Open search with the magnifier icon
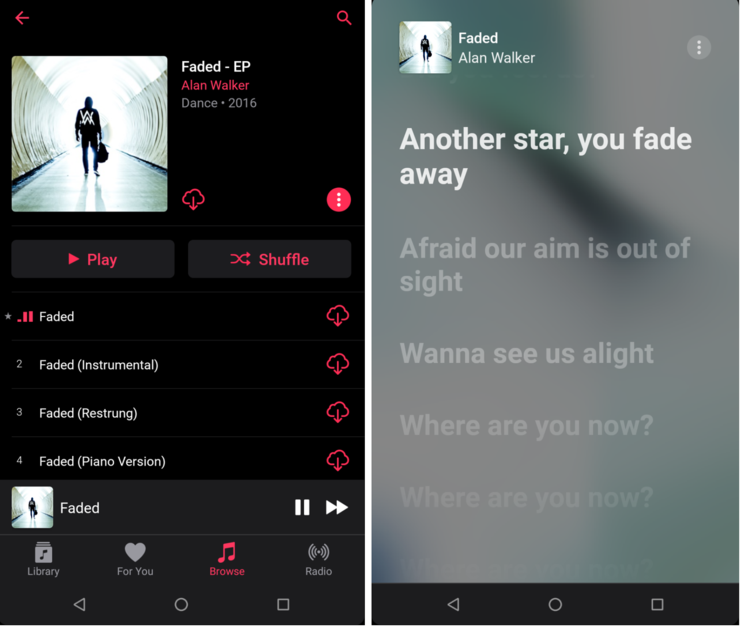 pos(344,18)
